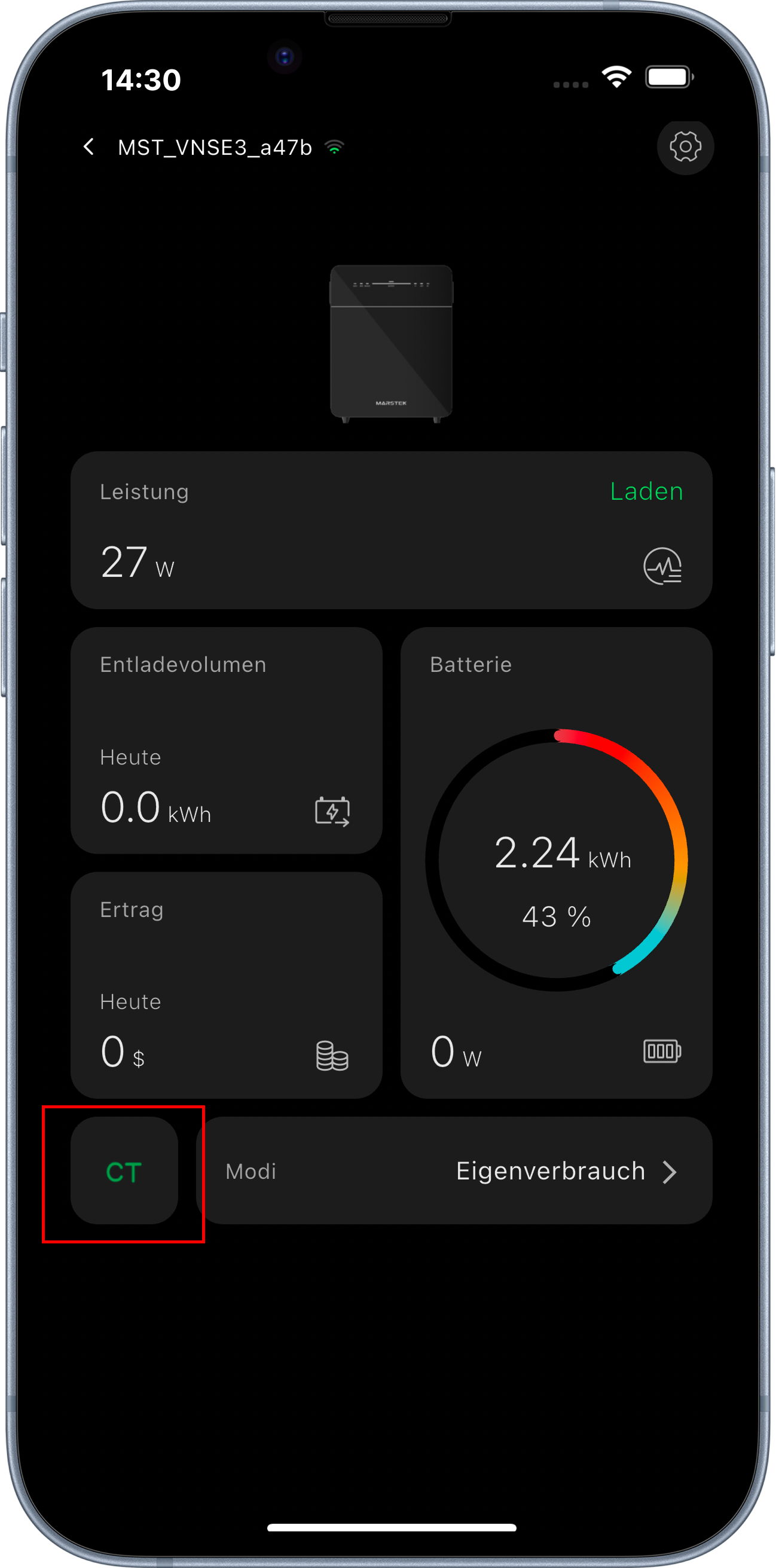Open device settings gear

tap(685, 147)
